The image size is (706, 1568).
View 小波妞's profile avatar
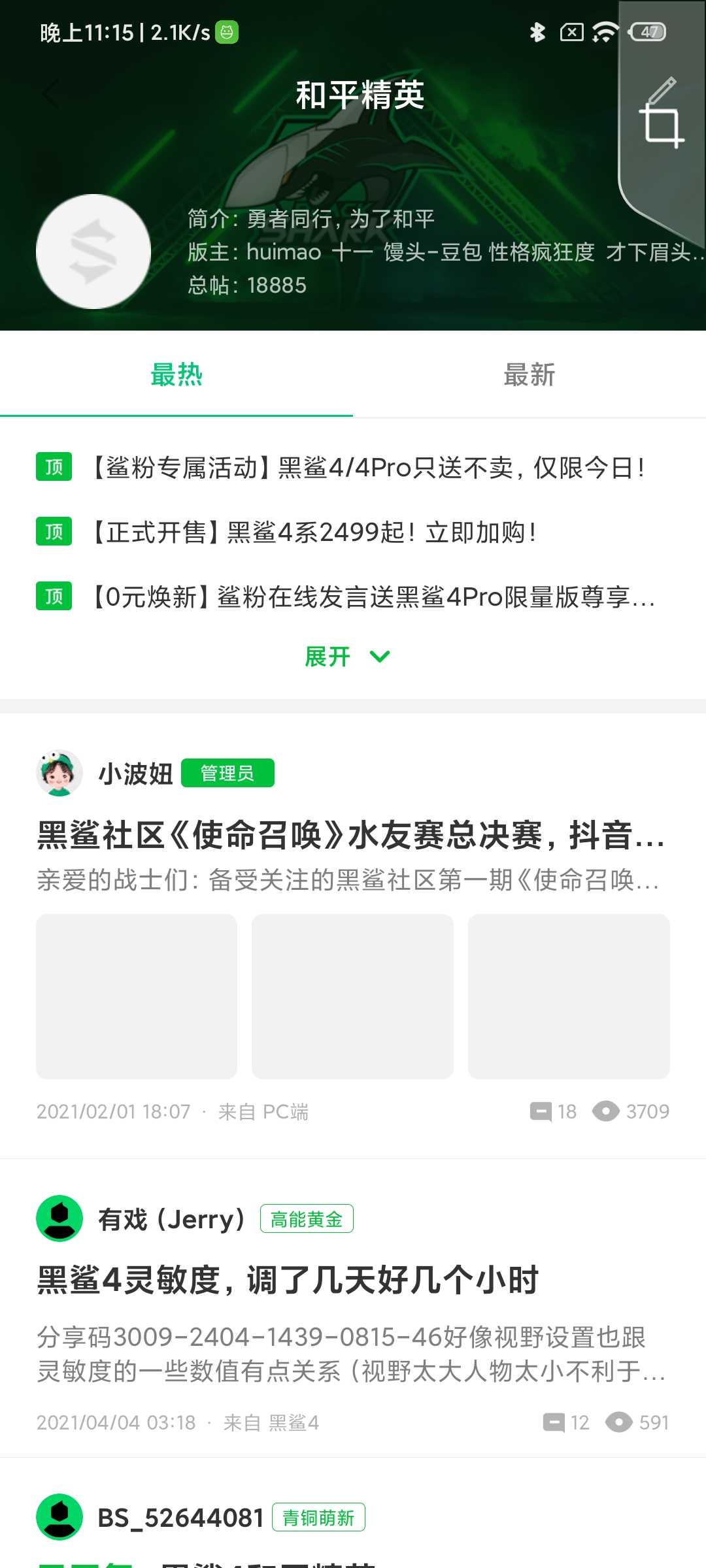pyautogui.click(x=59, y=773)
